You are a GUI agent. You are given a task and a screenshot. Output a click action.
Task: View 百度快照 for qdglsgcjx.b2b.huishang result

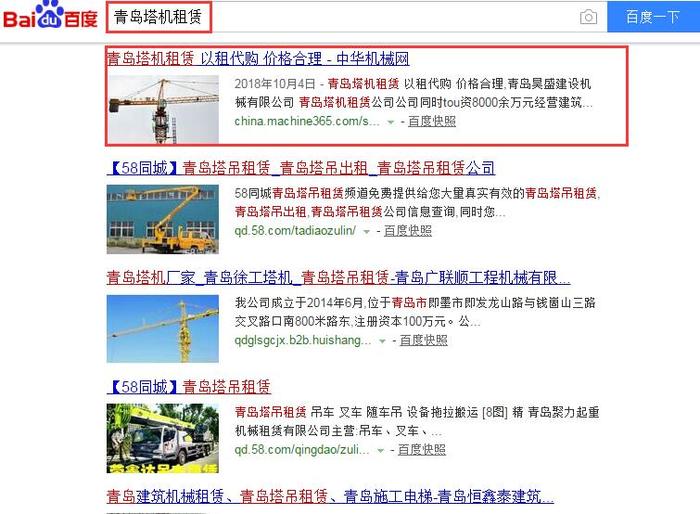pos(423,340)
